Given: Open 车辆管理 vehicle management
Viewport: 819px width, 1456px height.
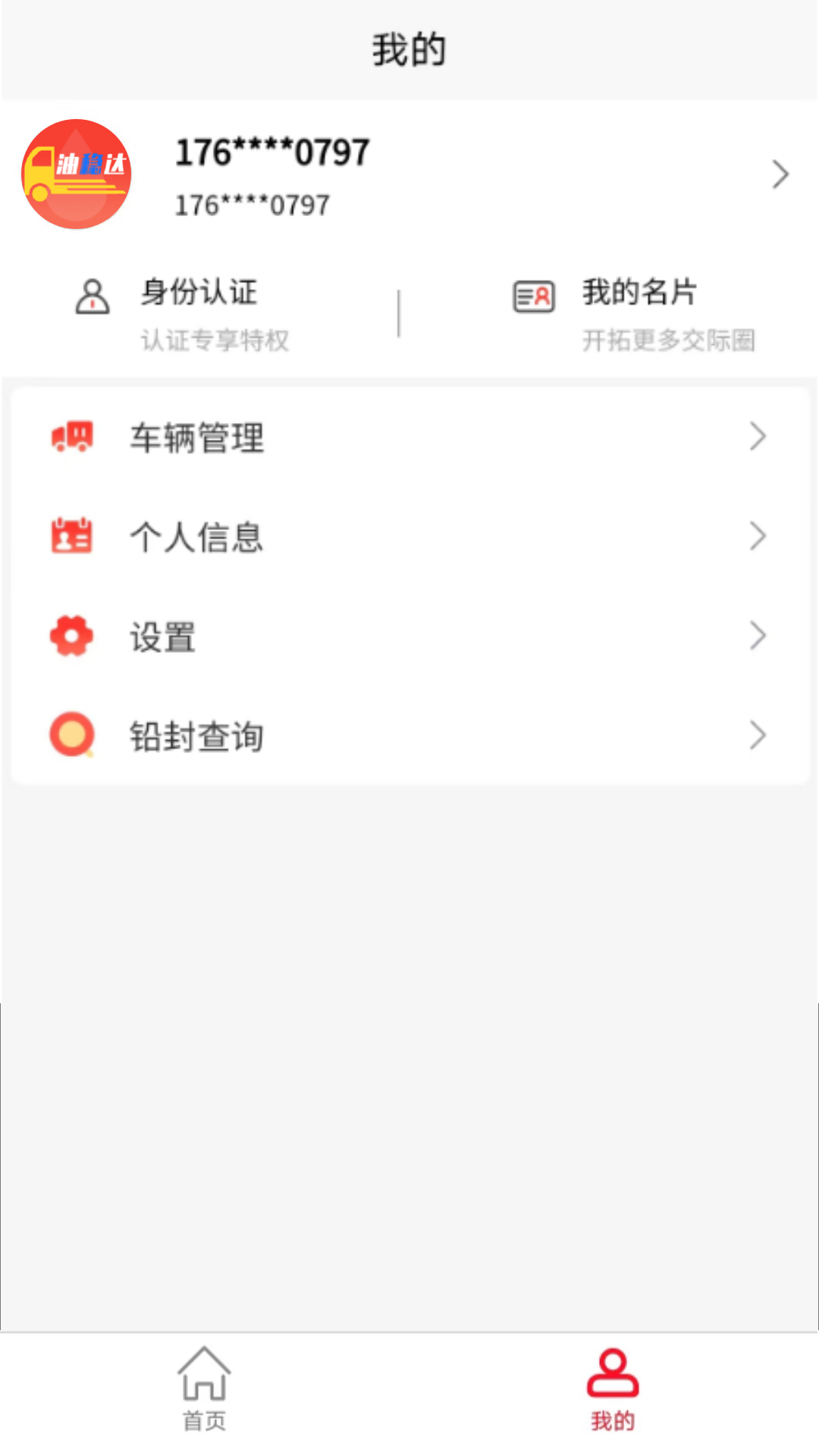Looking at the screenshot, I should pyautogui.click(x=409, y=438).
